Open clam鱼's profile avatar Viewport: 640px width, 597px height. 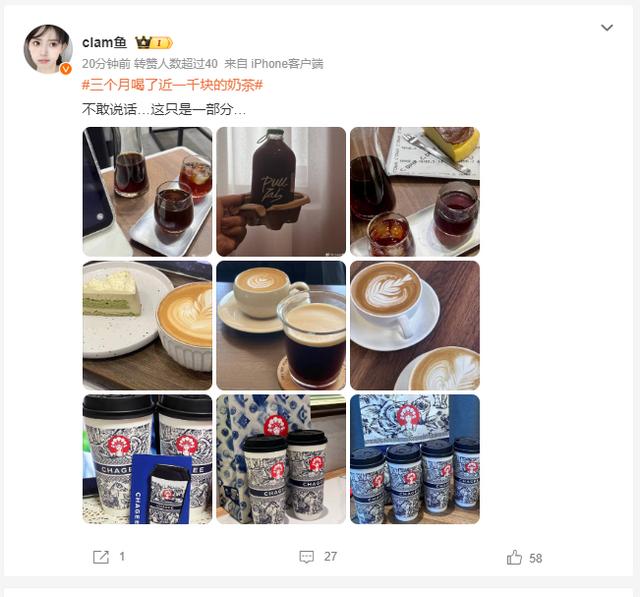[47, 49]
